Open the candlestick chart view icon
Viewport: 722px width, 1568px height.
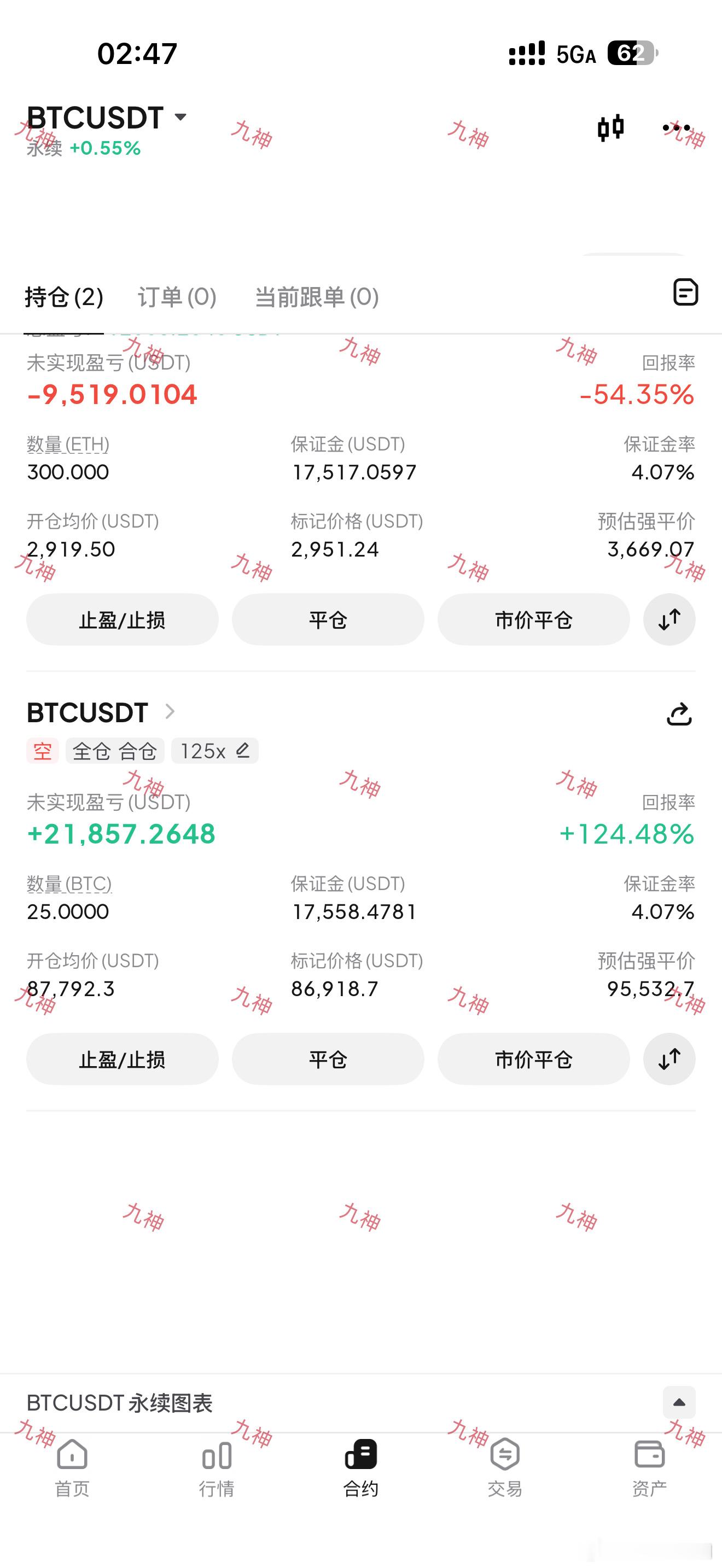610,127
